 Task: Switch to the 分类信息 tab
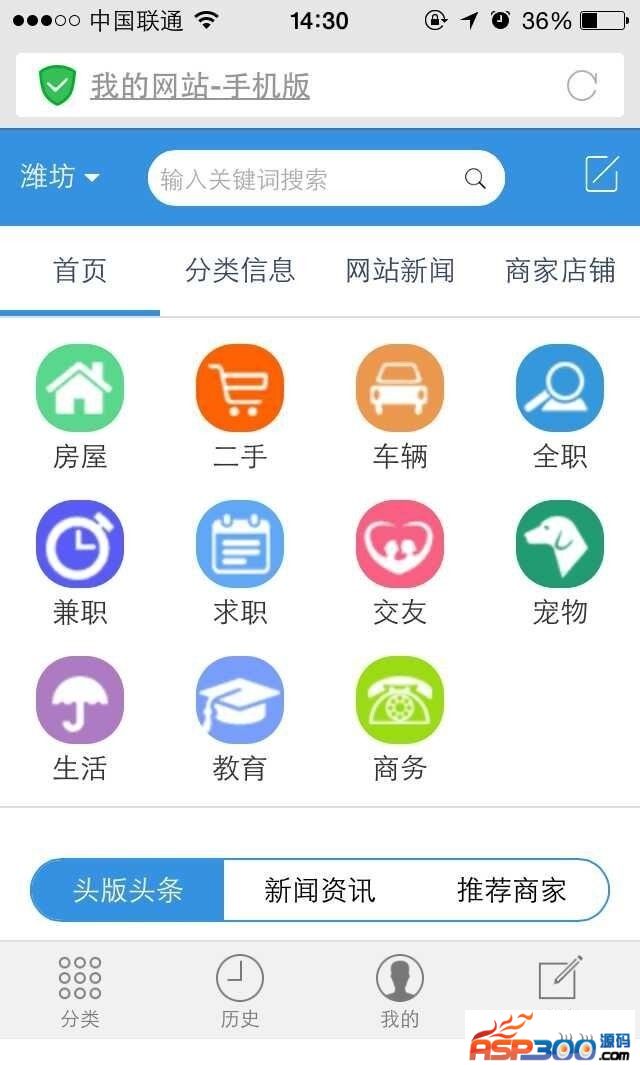(240, 270)
